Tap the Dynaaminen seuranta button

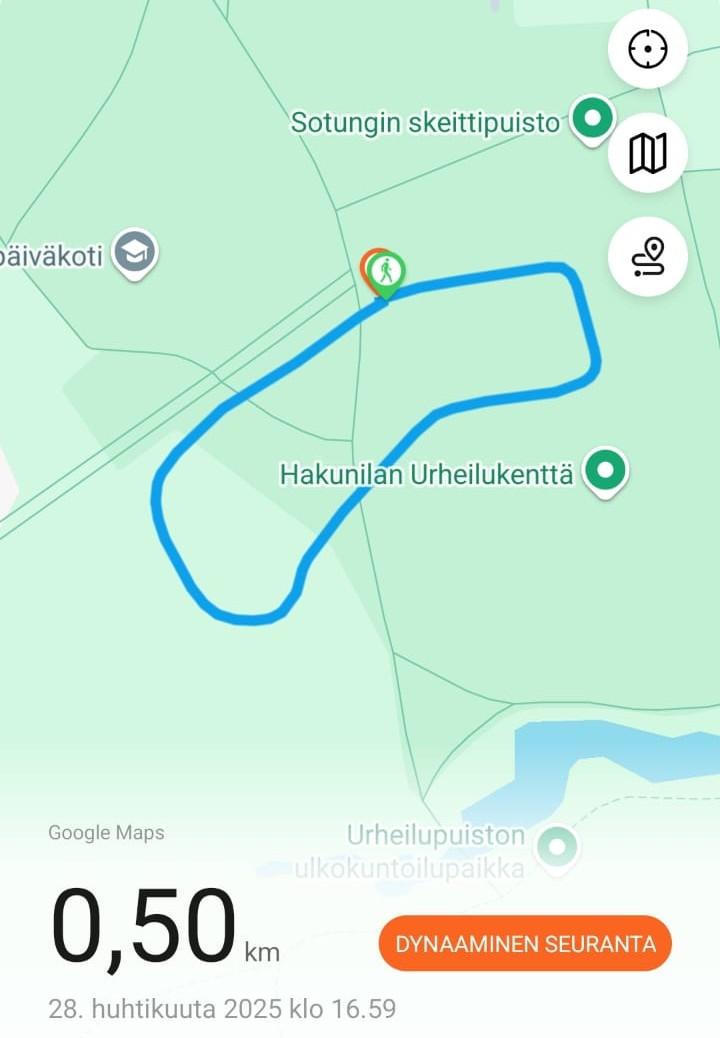point(525,943)
